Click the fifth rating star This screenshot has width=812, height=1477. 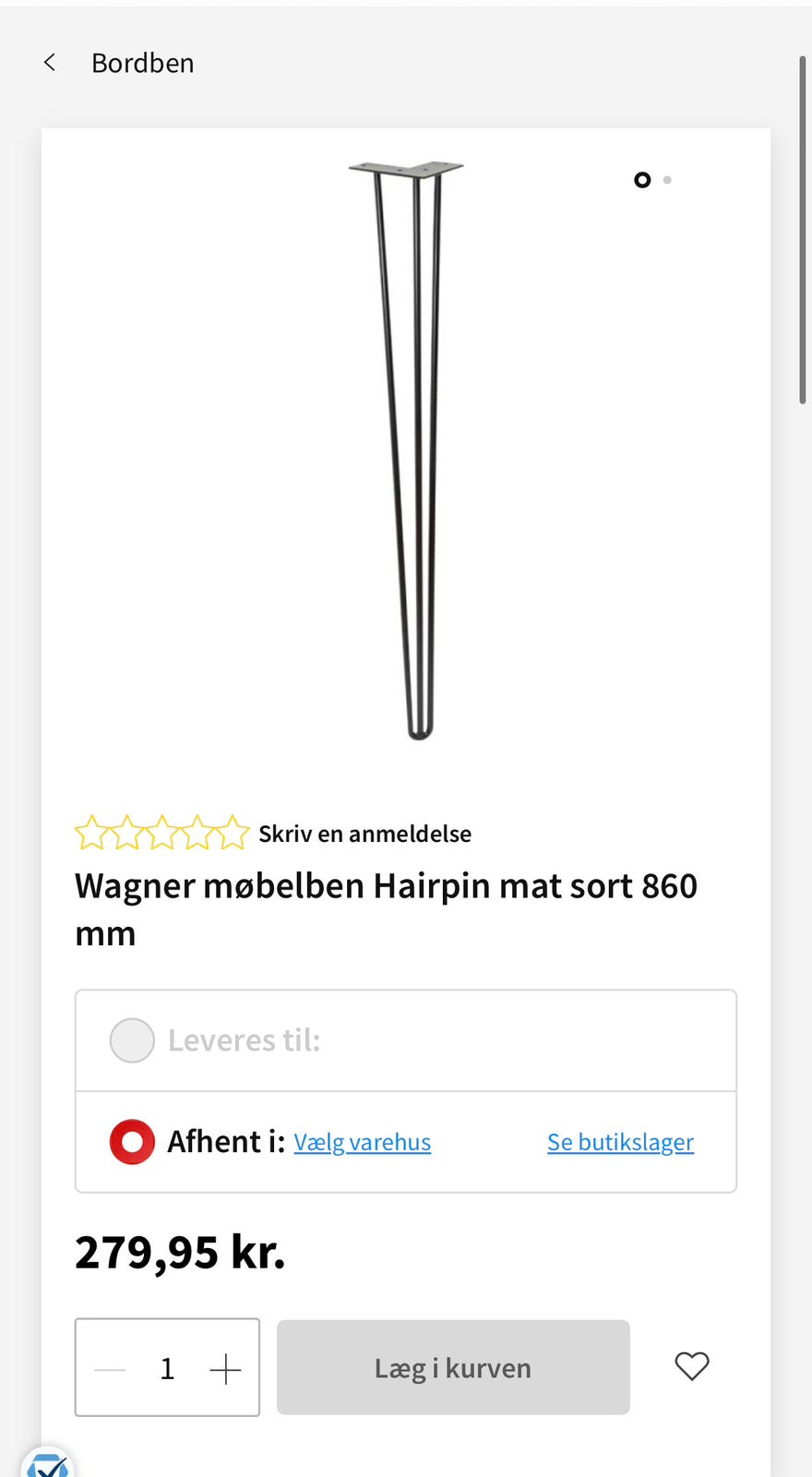(233, 832)
